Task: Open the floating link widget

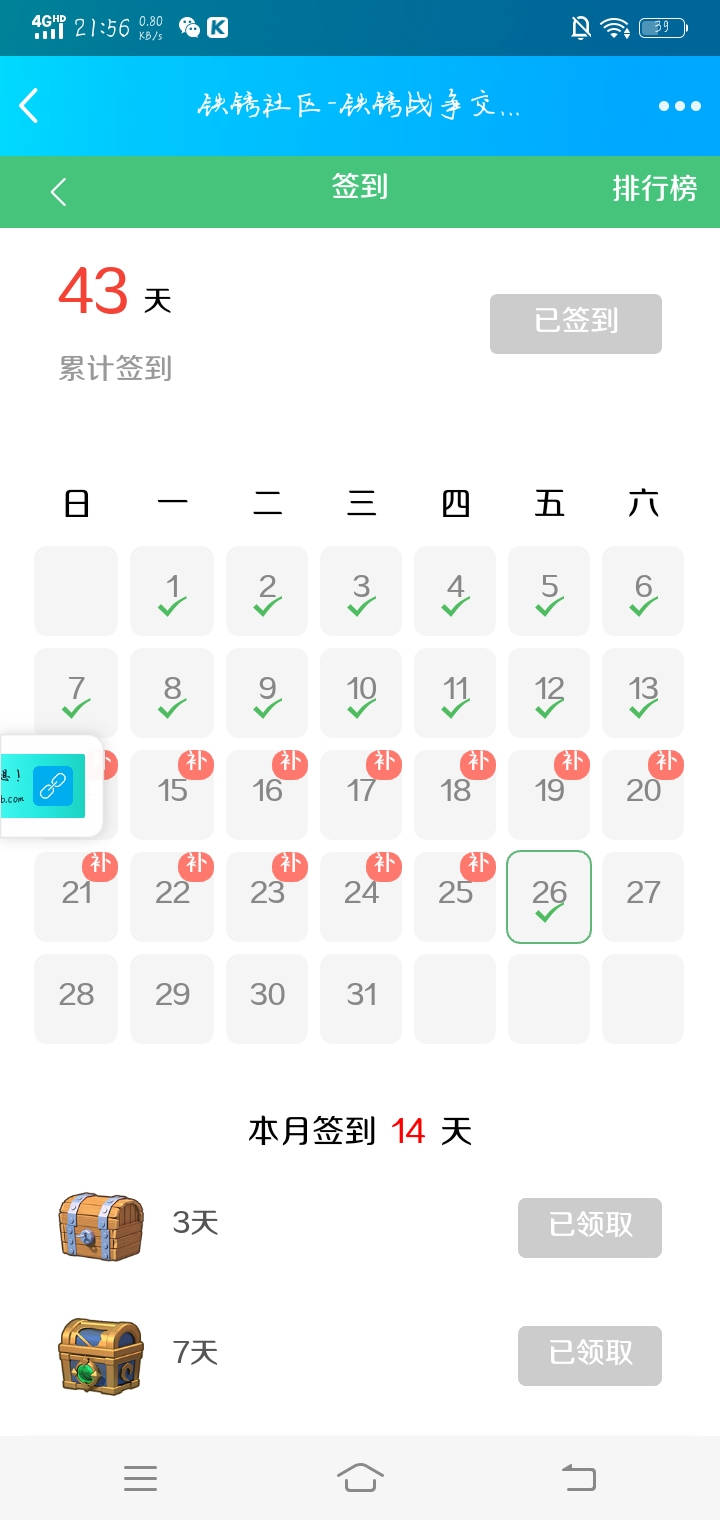Action: click(x=50, y=786)
